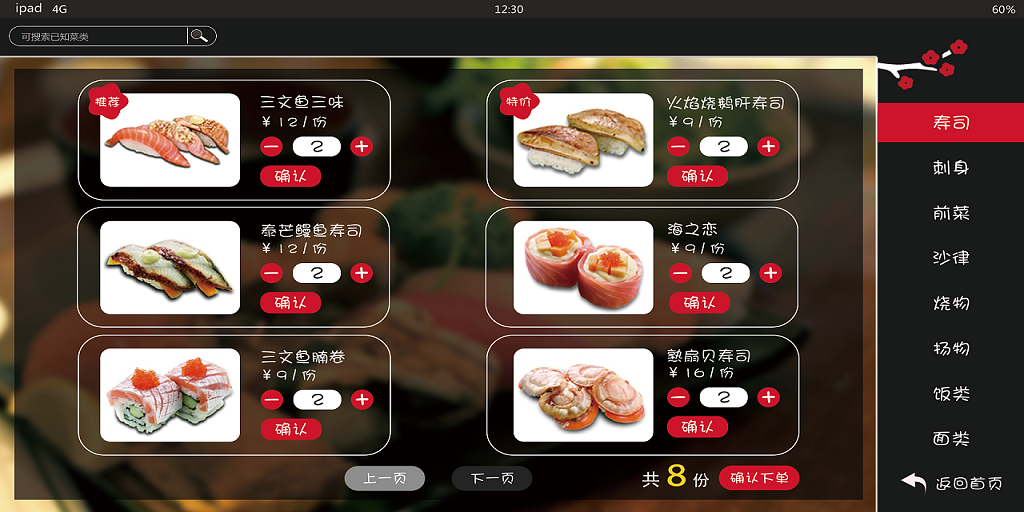Focus the 可搜索已知菜类 search field
Screen dimensions: 1024x512
[98, 36]
